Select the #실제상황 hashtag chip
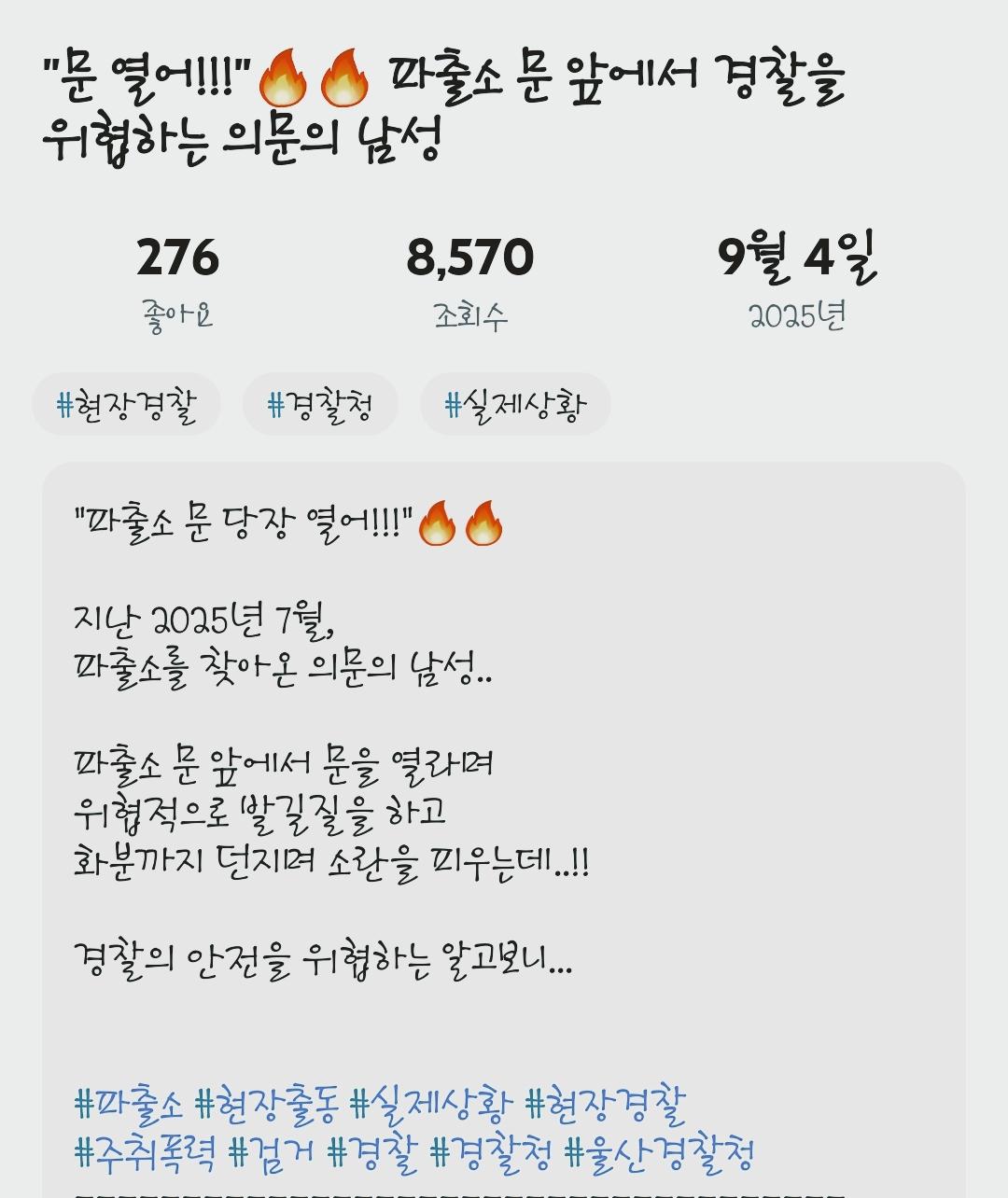This screenshot has height=1198, width=1008. click(515, 405)
